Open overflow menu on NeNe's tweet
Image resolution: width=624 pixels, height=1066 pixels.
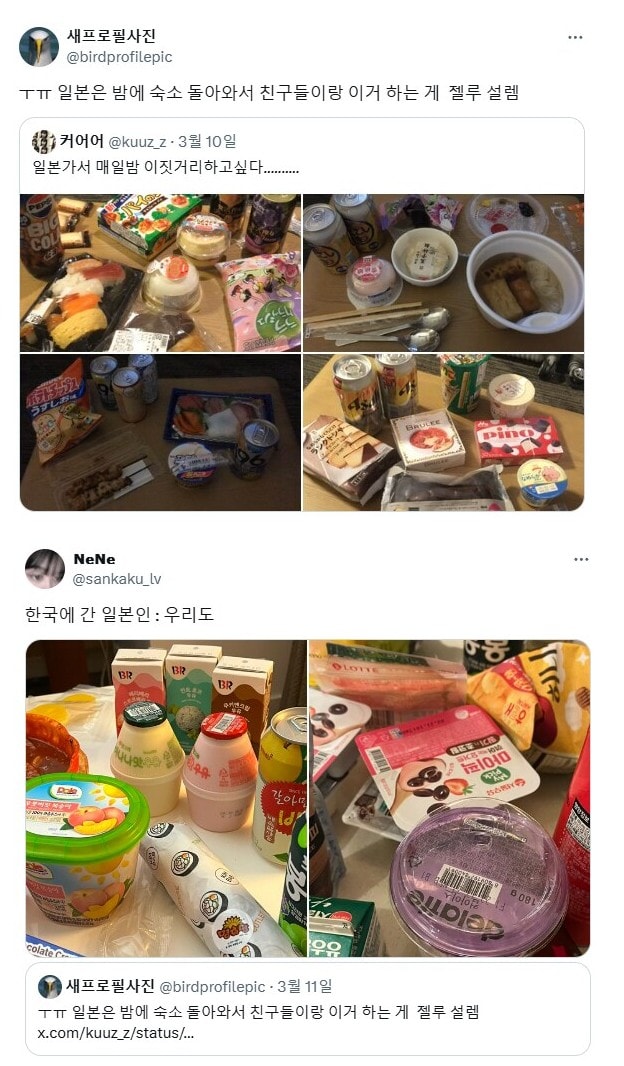coord(581,559)
